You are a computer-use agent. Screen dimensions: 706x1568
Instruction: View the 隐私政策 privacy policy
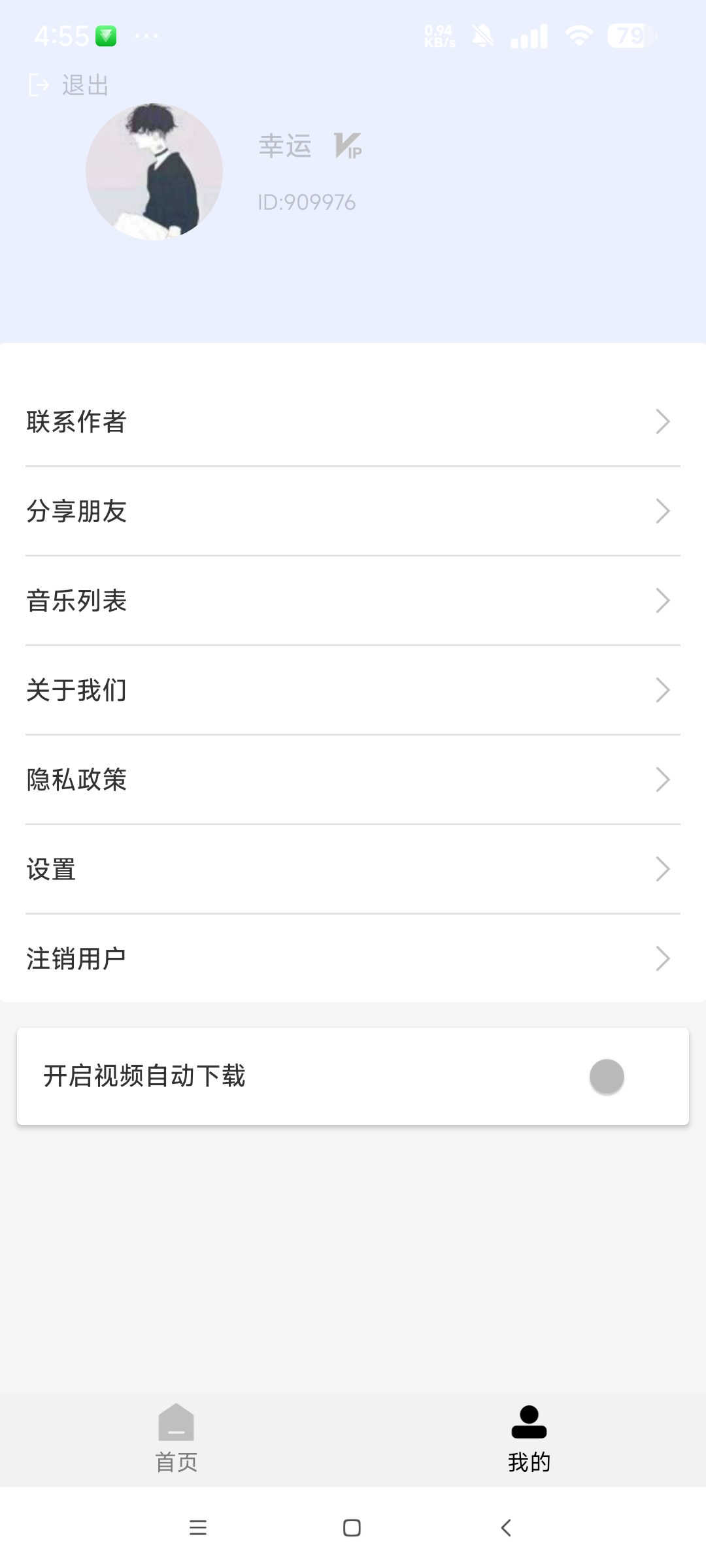[76, 779]
